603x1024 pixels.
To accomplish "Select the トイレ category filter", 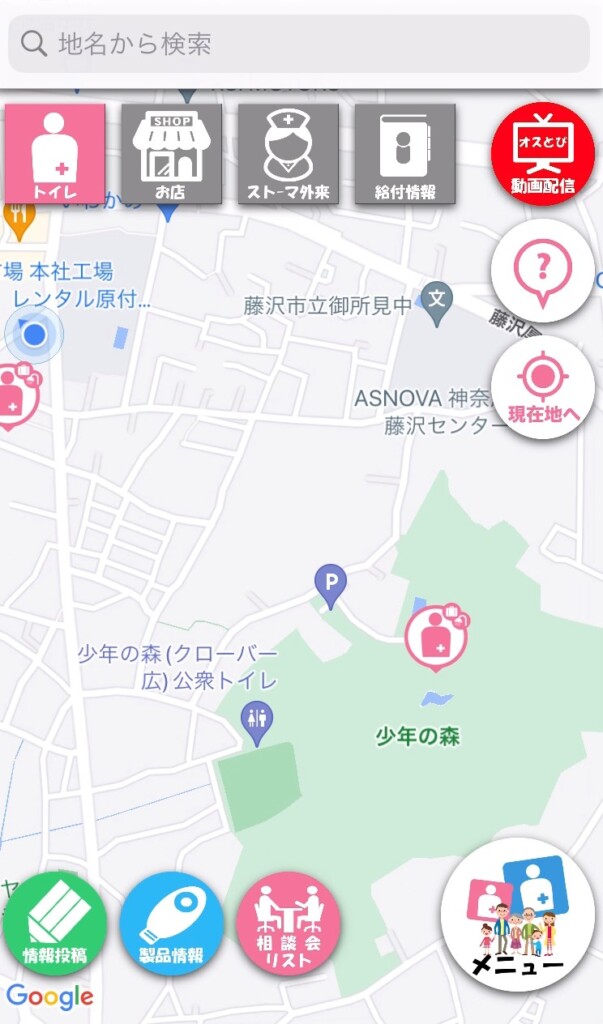I will click(55, 153).
